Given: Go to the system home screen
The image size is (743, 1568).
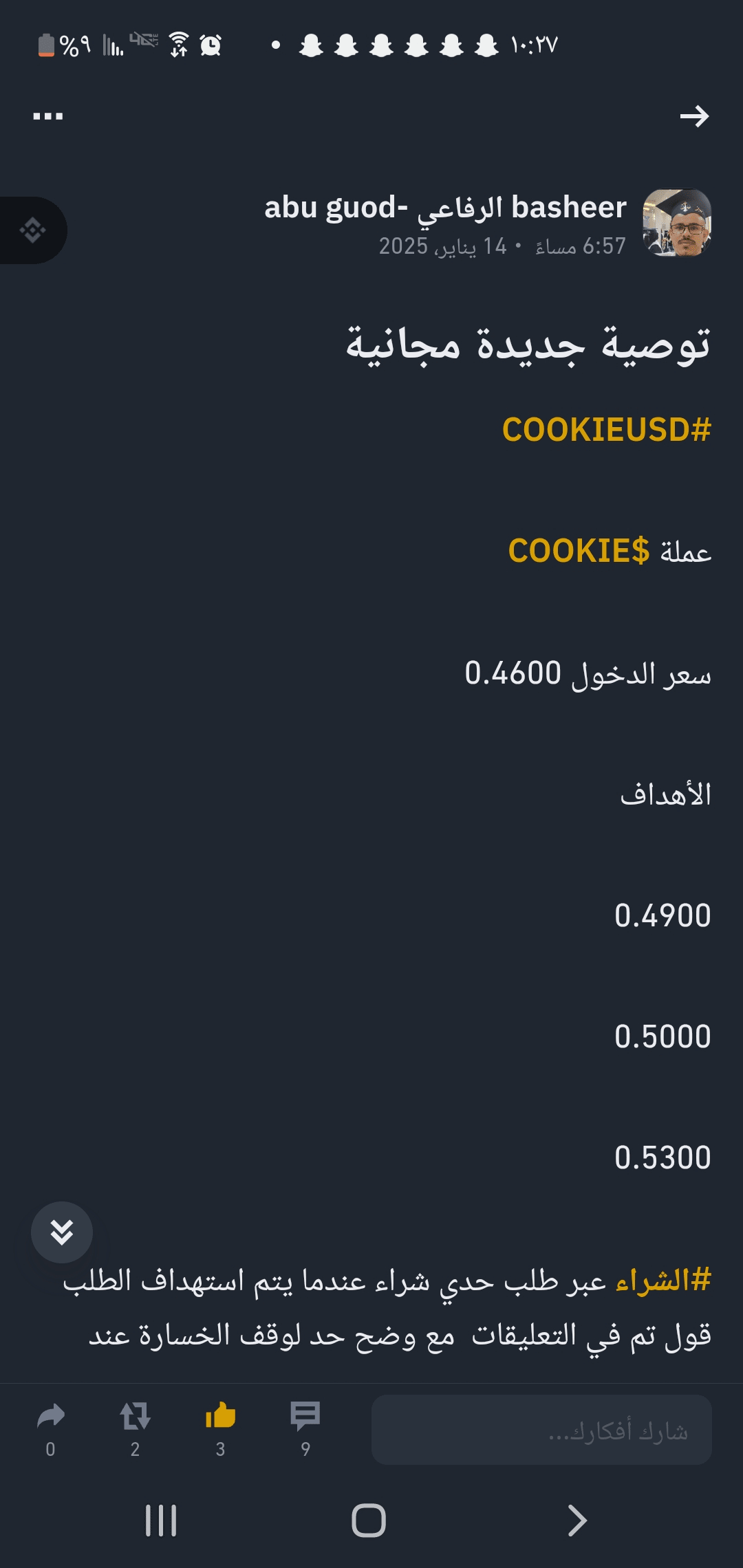Looking at the screenshot, I should (369, 1520).
